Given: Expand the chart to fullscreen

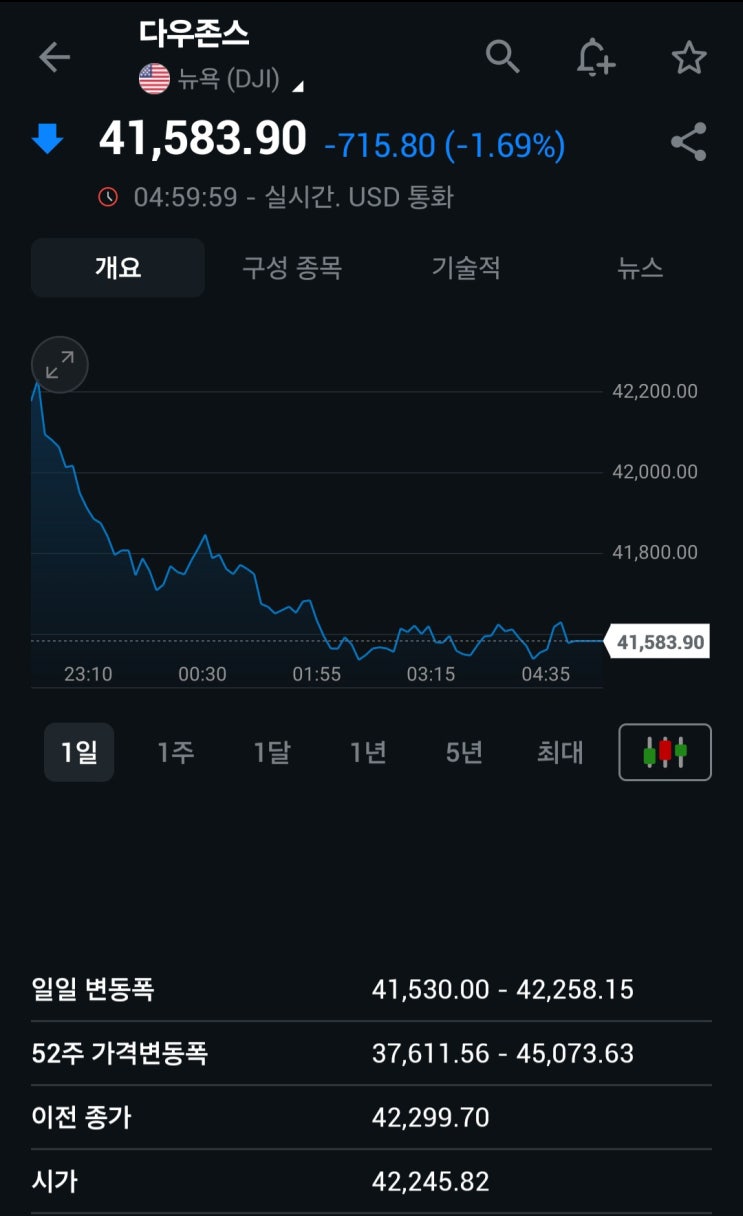Looking at the screenshot, I should pos(60,365).
